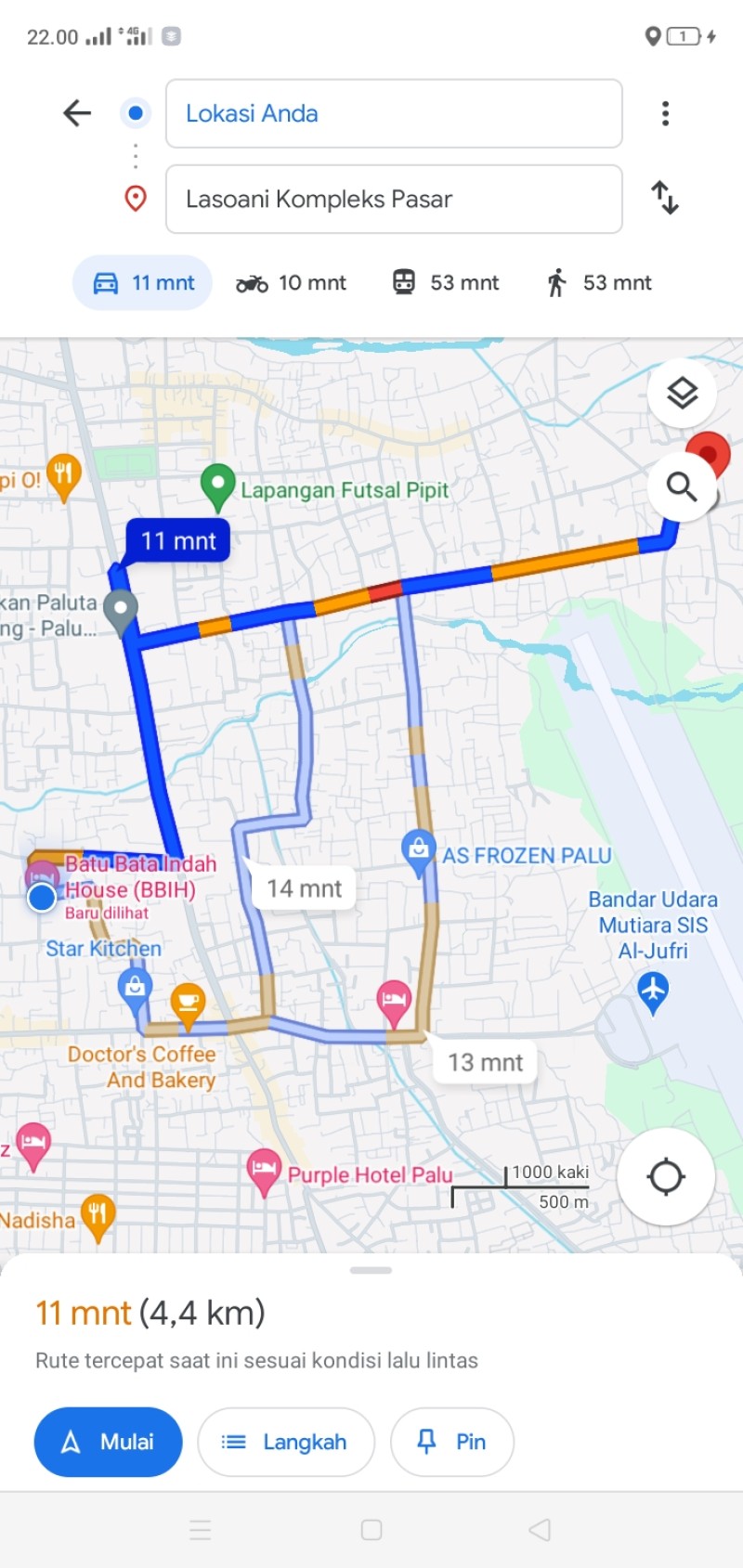Swap start and destination locations
The height and width of the screenshot is (1568, 743).
pos(665,198)
